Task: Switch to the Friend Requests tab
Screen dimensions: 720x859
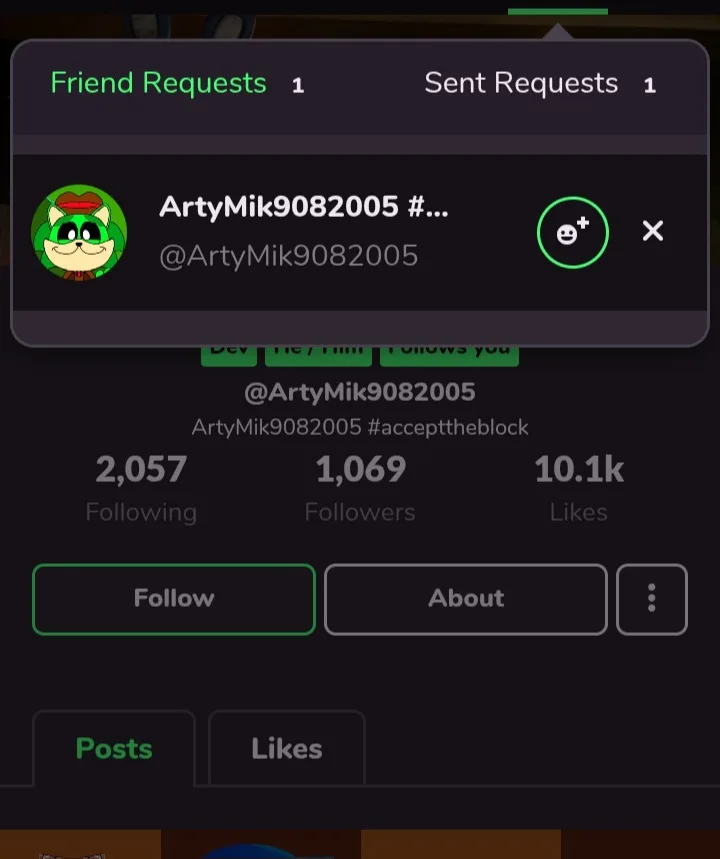Action: coord(159,83)
